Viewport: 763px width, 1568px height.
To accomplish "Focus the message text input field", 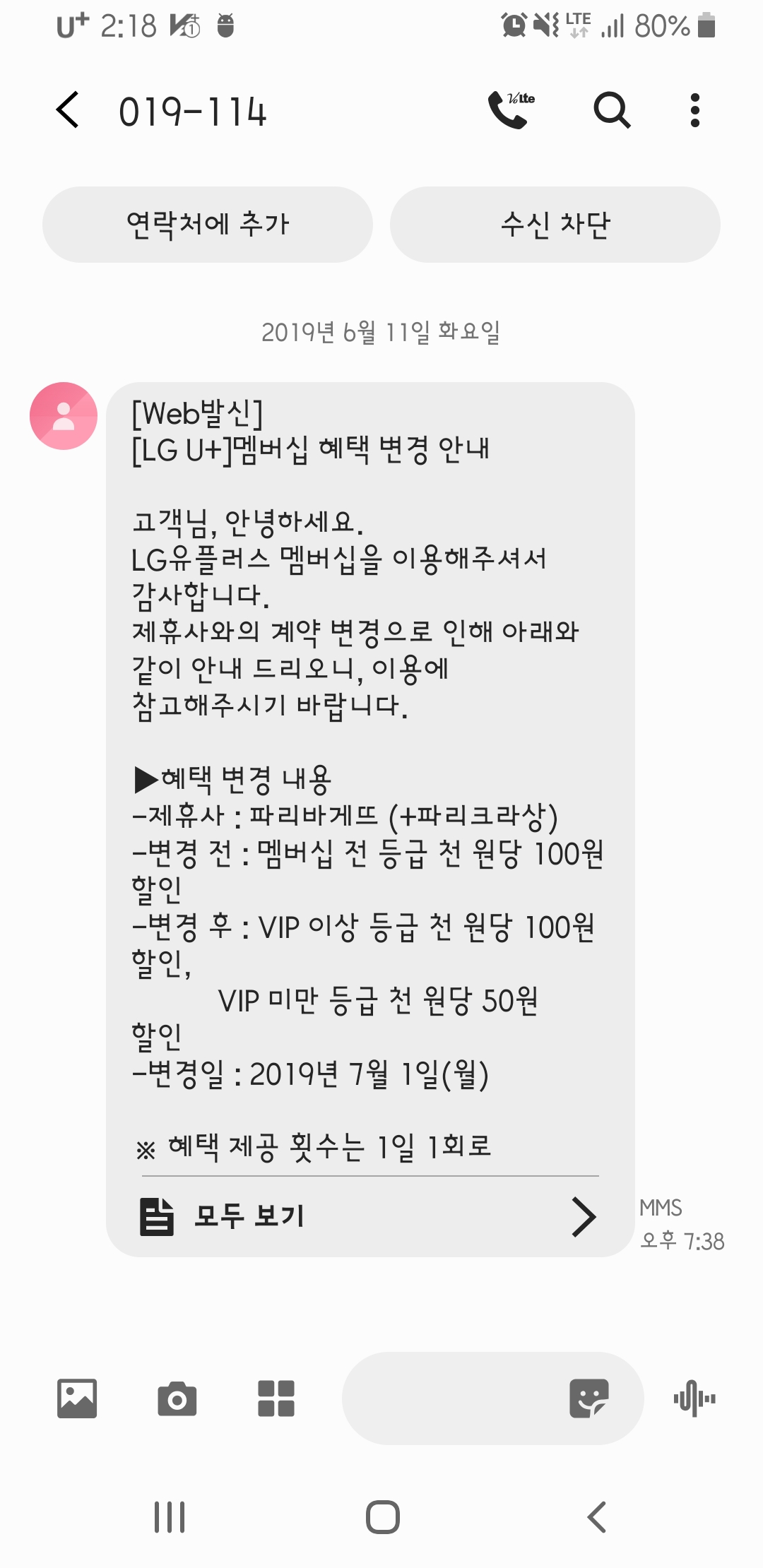I will pos(452,1398).
